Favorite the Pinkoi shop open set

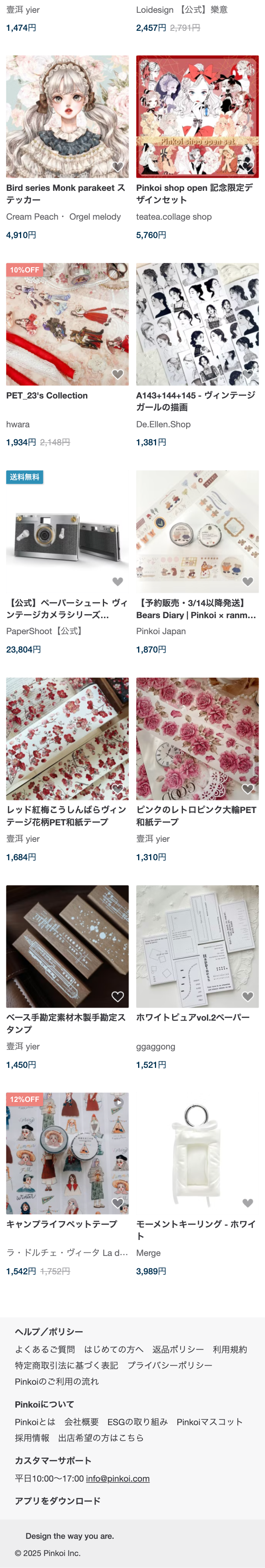[x=247, y=167]
